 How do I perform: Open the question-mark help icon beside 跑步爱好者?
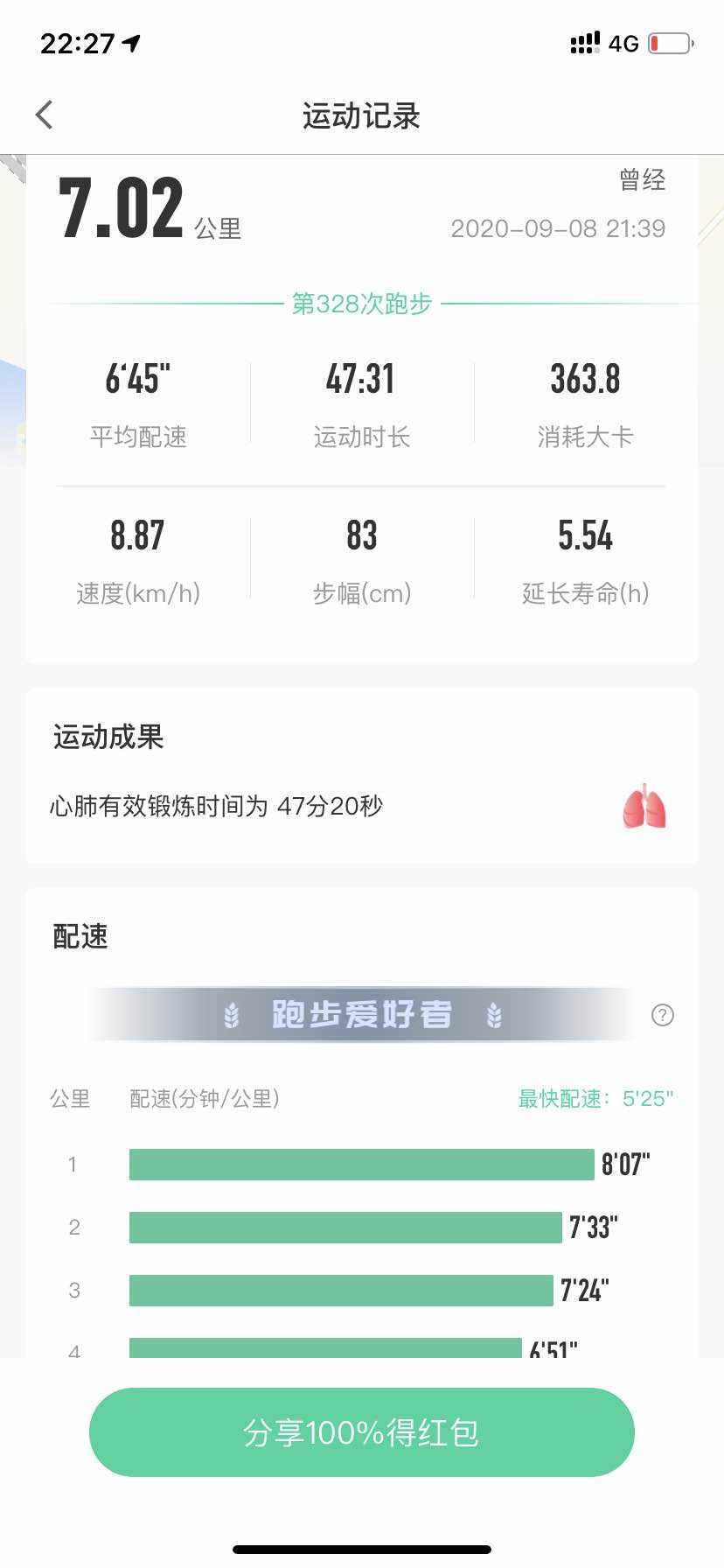pos(663,1015)
